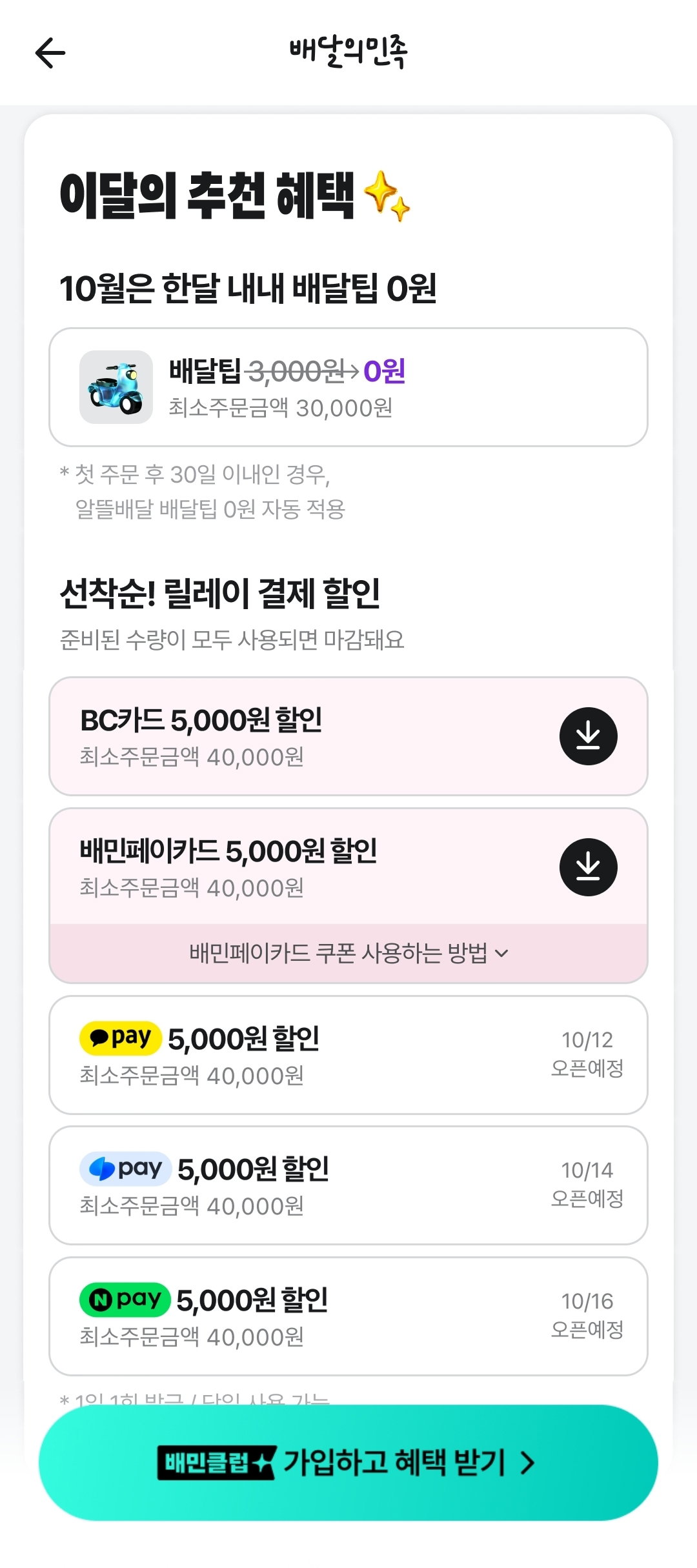
Task: Go back using the top-left arrow
Action: tap(50, 53)
